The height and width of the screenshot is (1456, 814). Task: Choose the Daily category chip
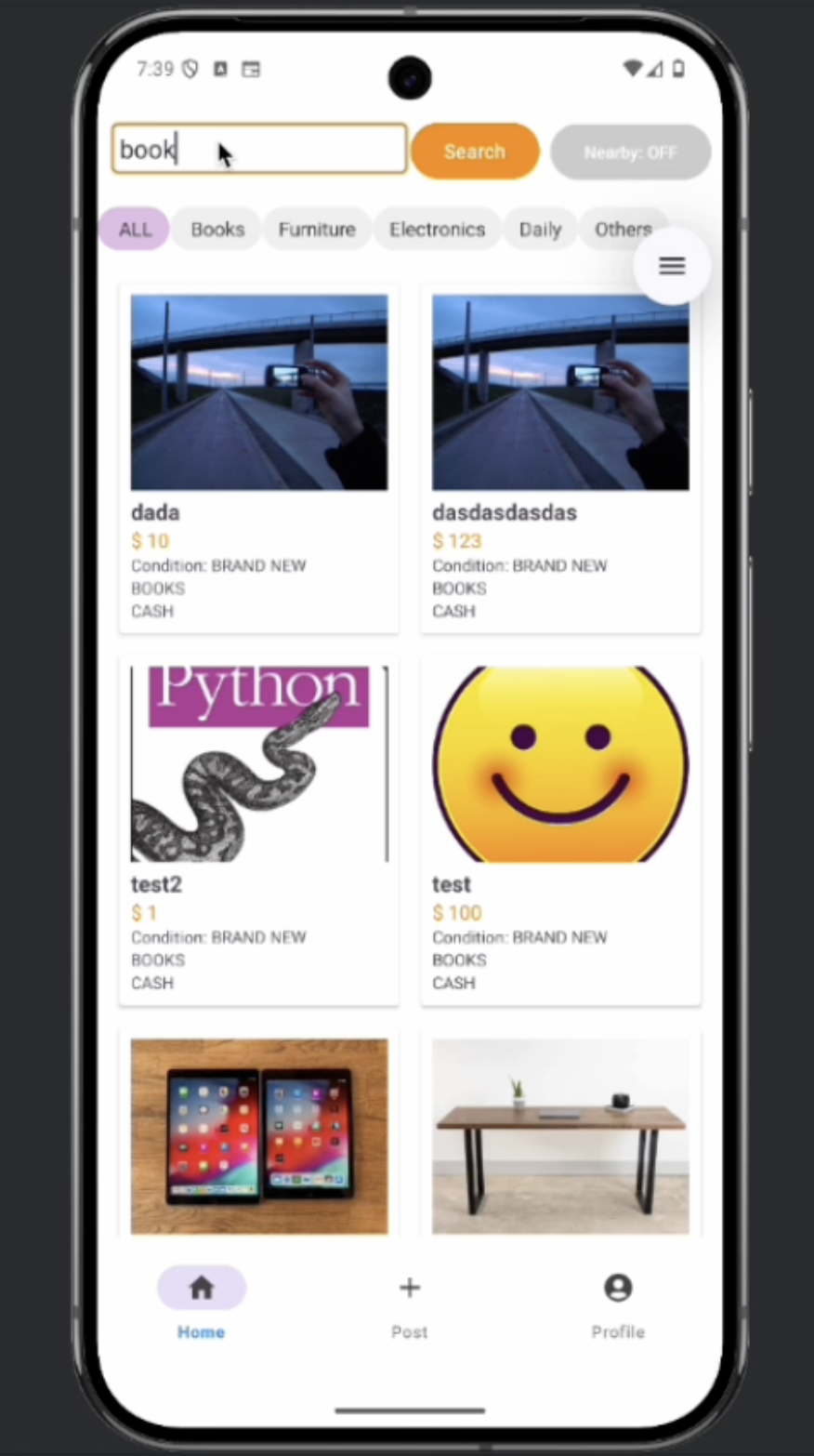pos(540,230)
